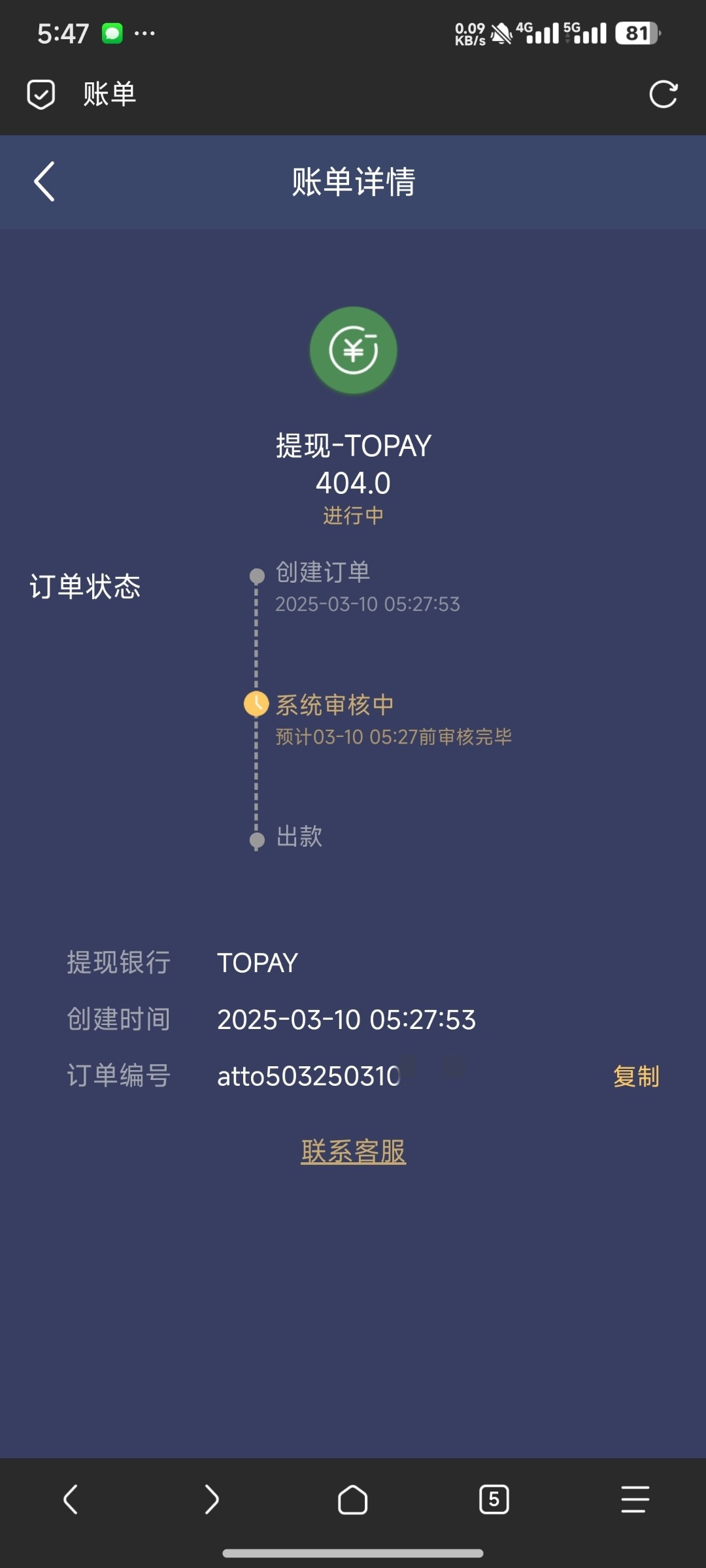
Task: Go back from the 账单详情 page
Action: [44, 182]
